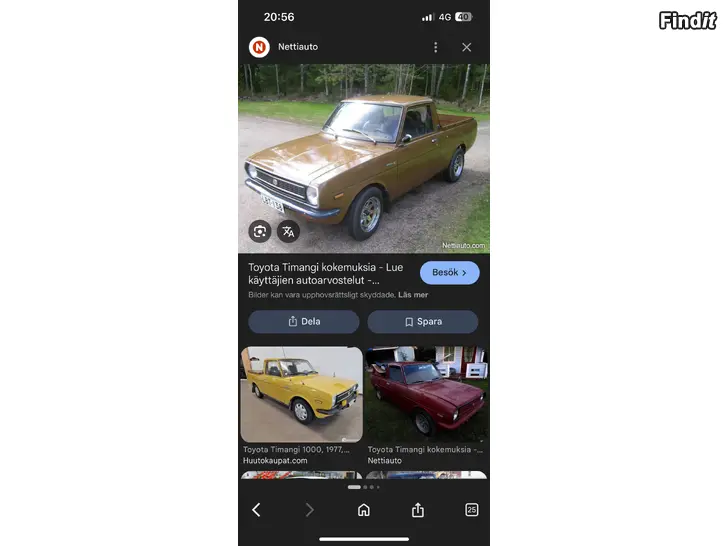728x546 pixels.
Task: Open the browser home page
Action: [364, 510]
